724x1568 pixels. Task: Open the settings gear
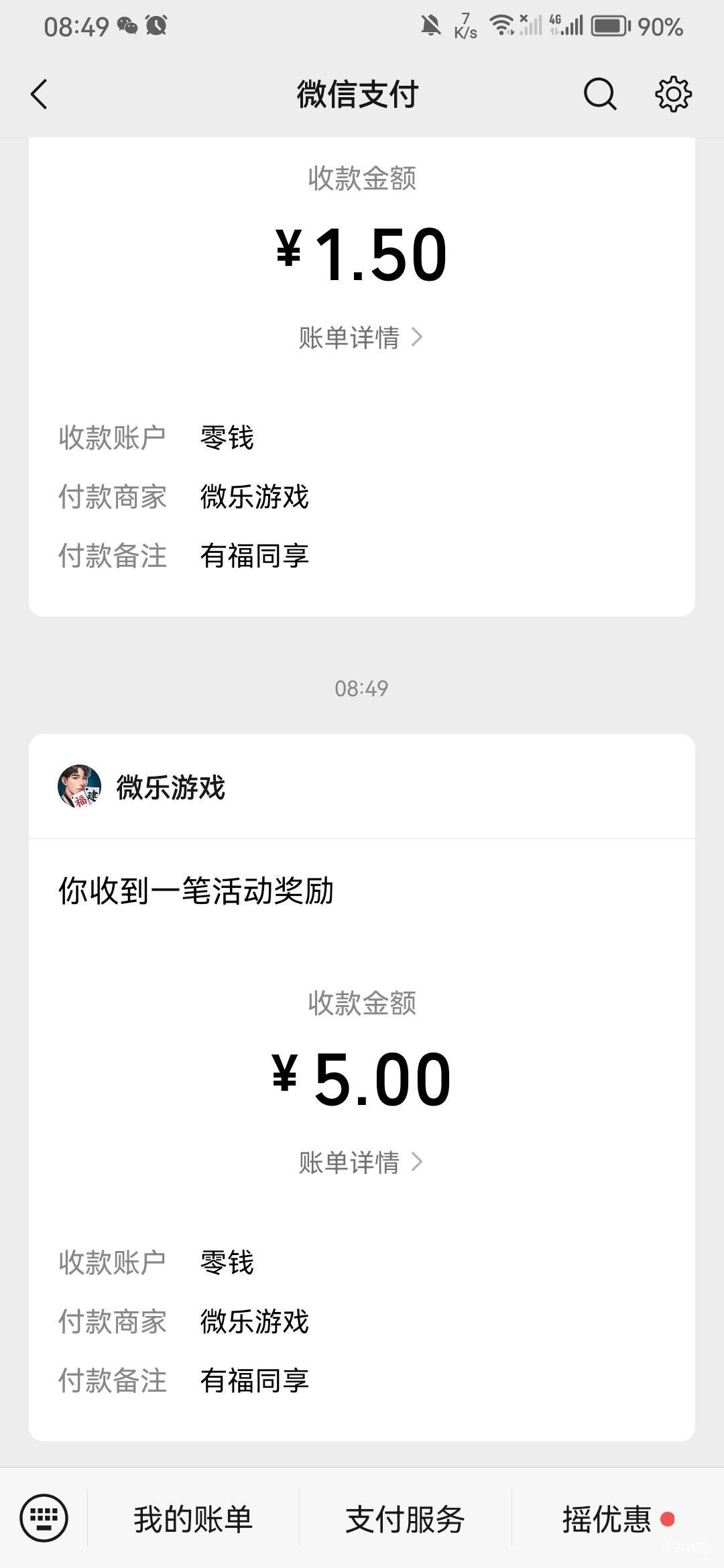(673, 94)
